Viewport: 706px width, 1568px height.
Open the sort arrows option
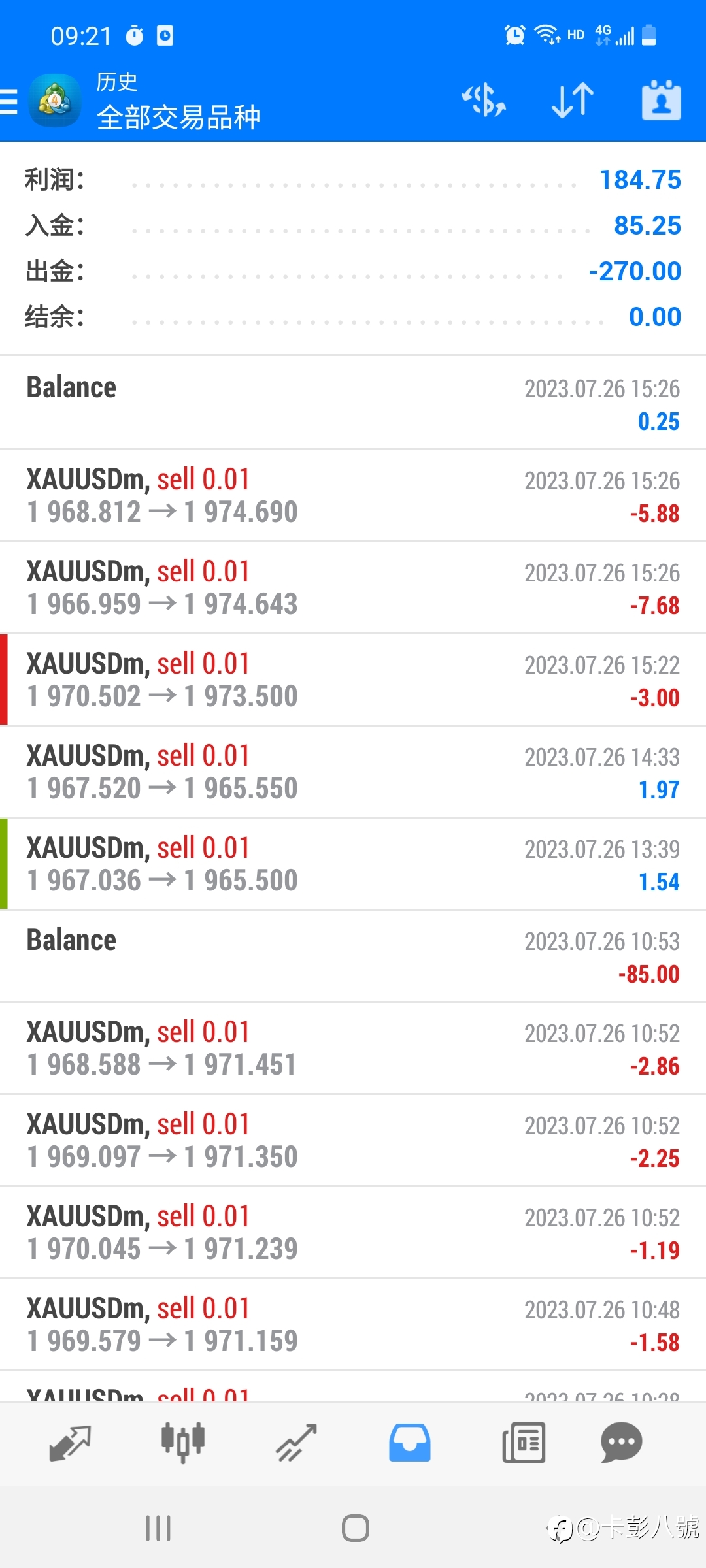point(573,101)
